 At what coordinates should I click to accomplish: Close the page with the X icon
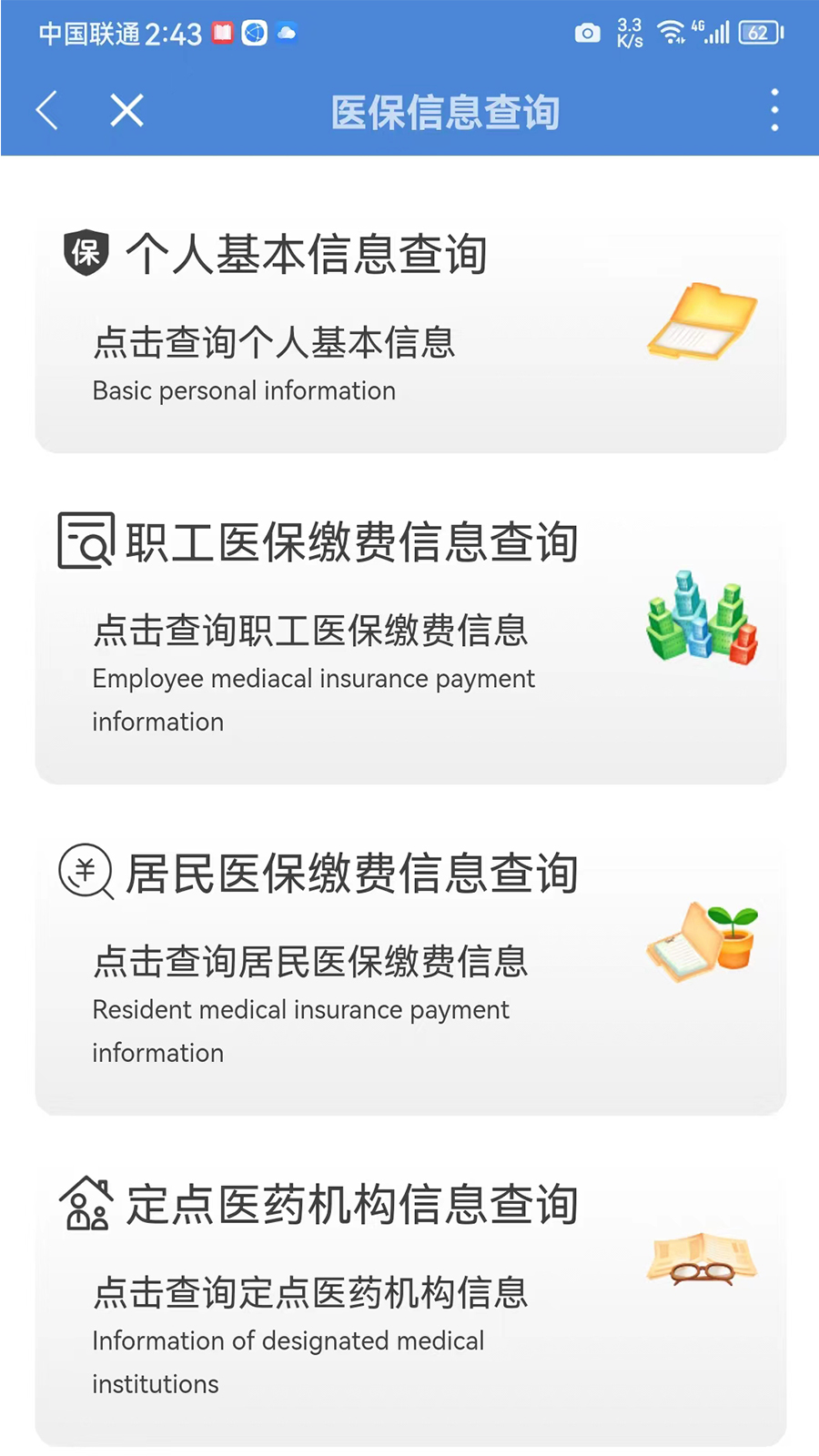[x=126, y=111]
